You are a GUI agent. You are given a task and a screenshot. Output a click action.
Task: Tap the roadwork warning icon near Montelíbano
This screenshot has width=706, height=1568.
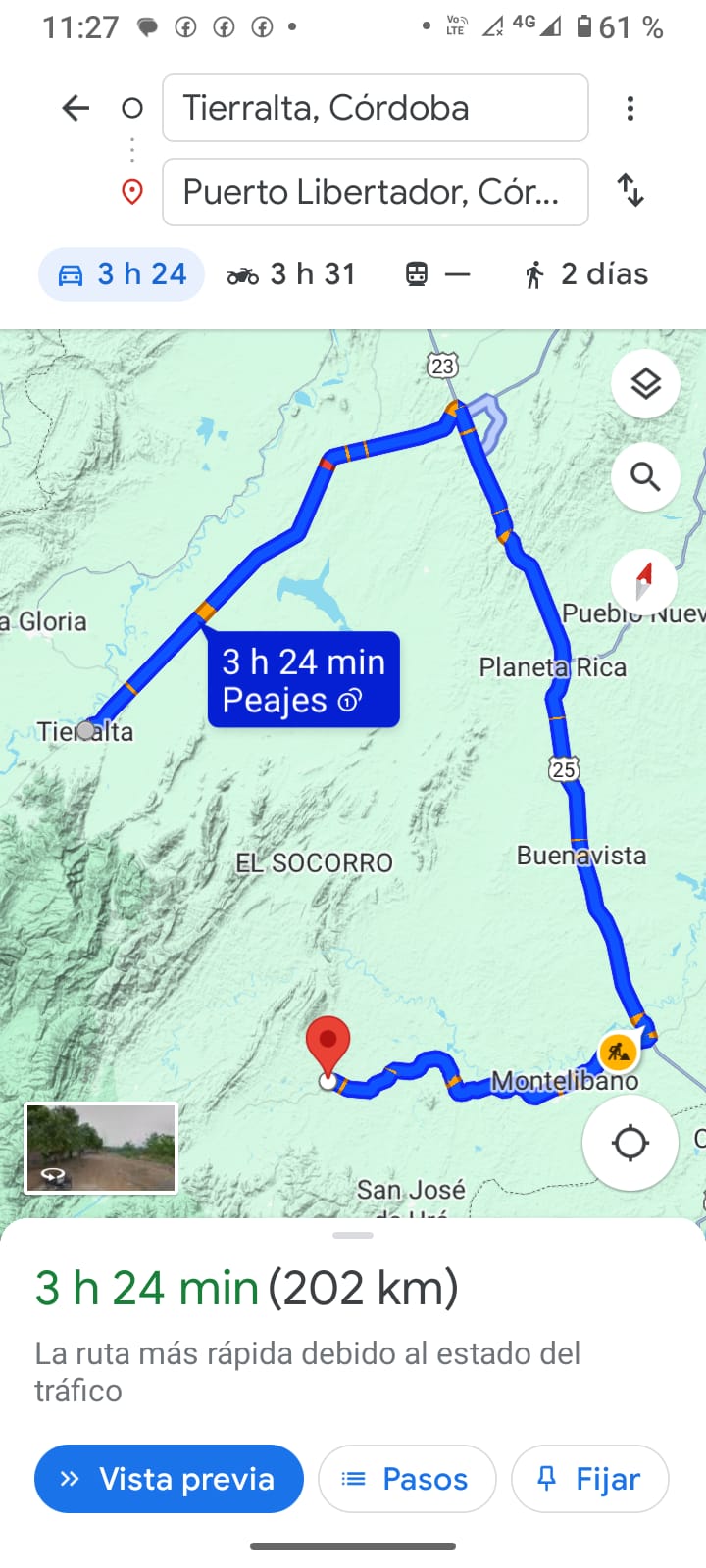(x=619, y=1053)
